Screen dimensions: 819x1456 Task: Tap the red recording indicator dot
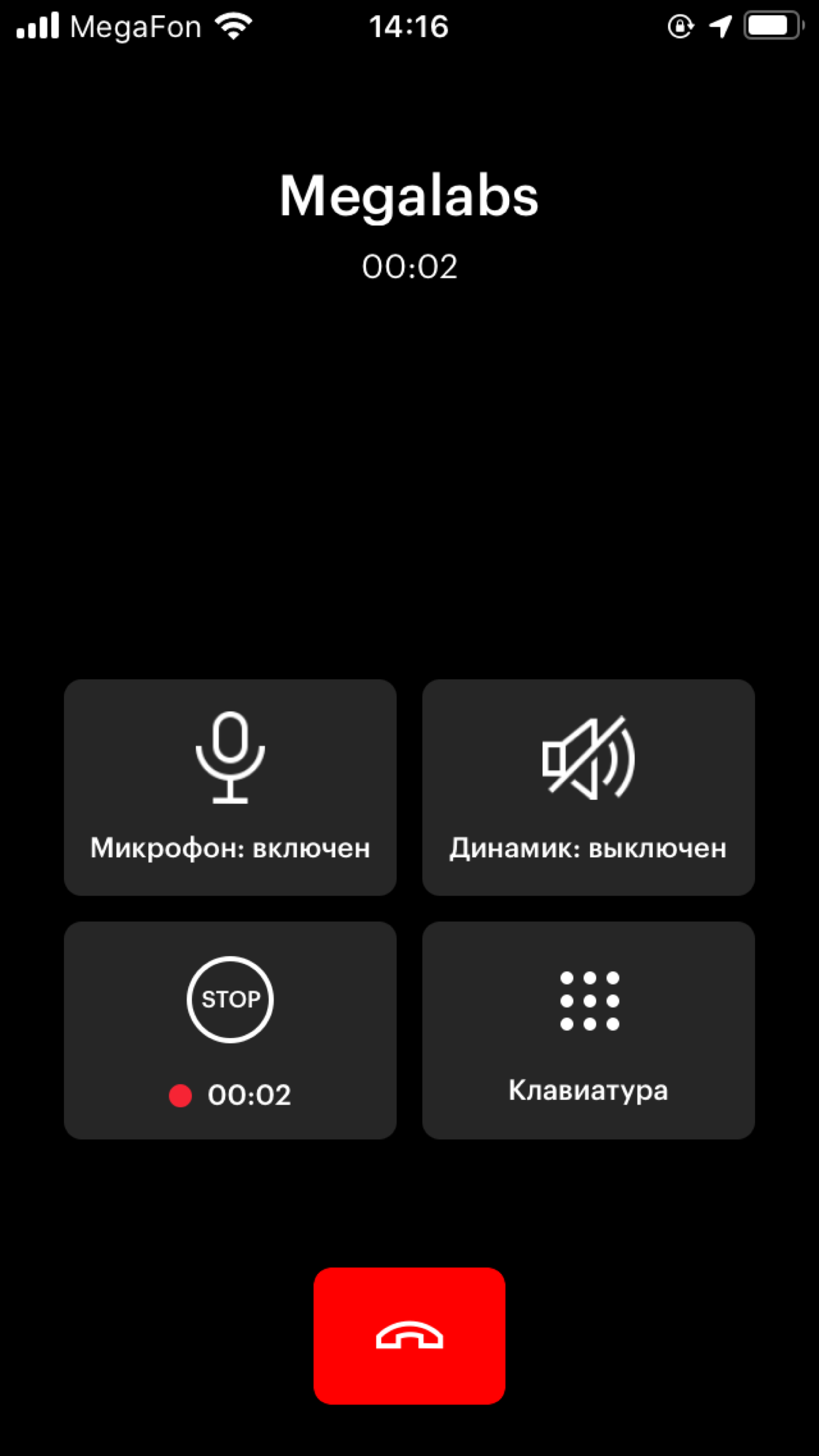[x=180, y=1095]
